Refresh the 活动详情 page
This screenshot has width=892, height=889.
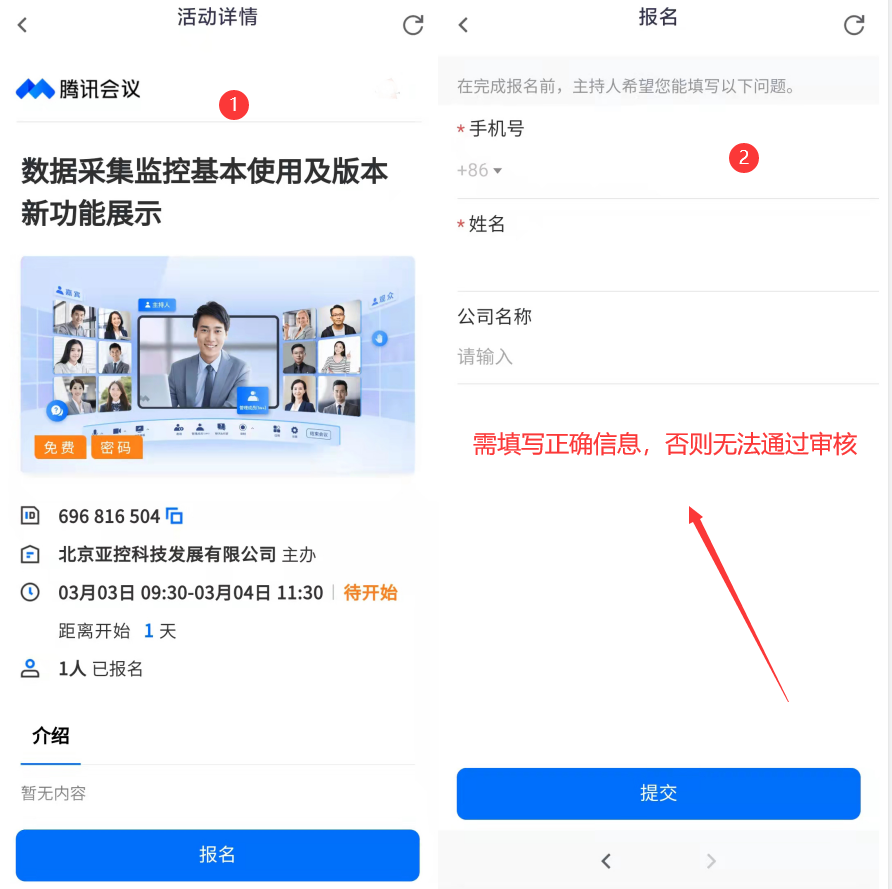[413, 25]
